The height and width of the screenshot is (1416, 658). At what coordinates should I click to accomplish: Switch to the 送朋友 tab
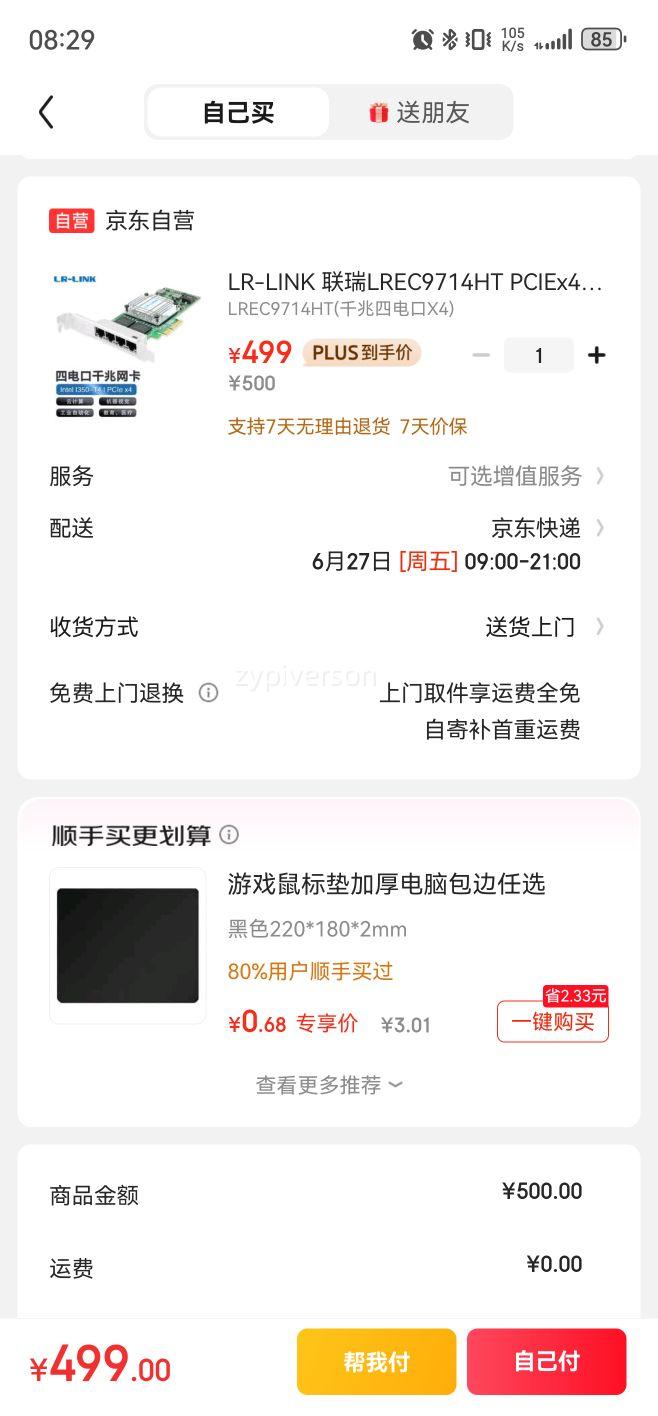point(419,112)
